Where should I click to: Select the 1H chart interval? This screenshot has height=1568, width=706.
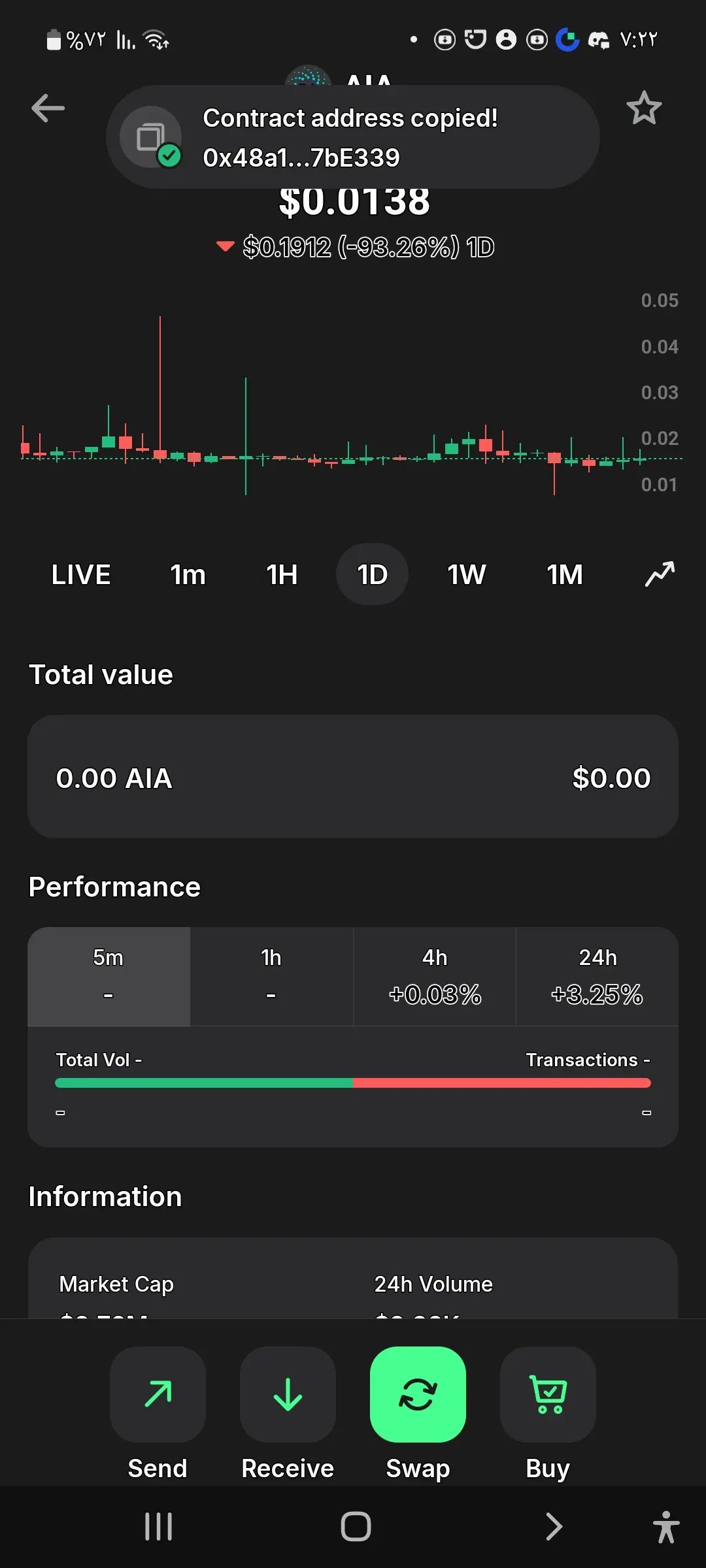click(x=282, y=575)
